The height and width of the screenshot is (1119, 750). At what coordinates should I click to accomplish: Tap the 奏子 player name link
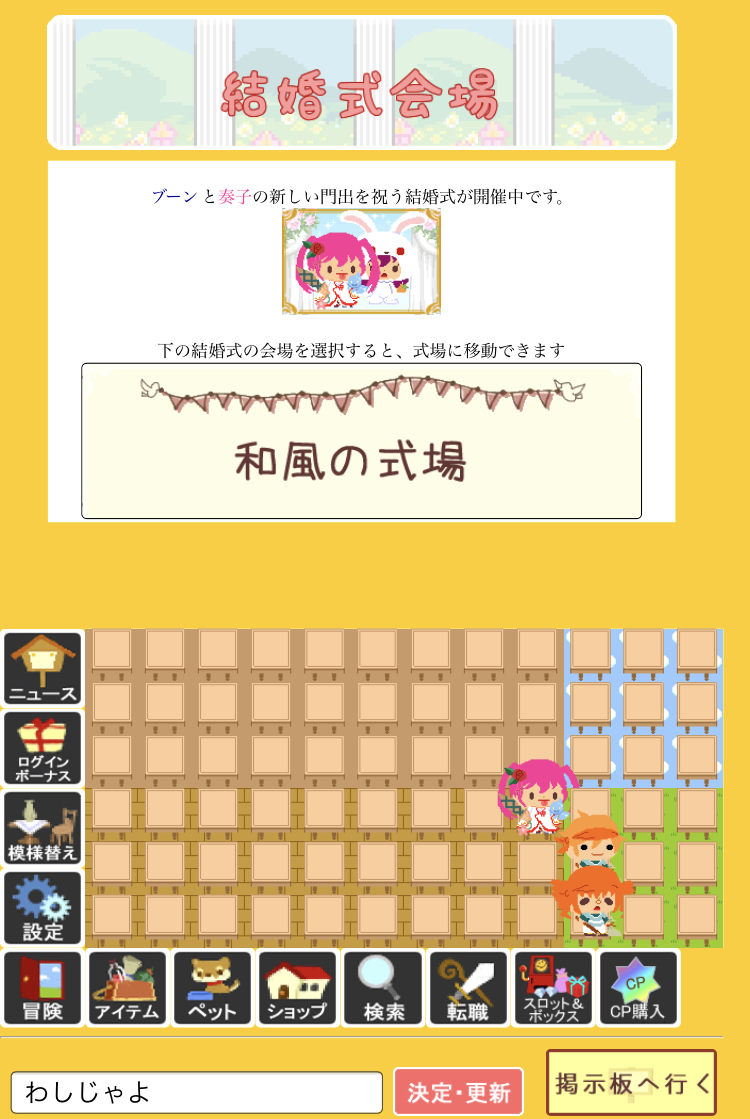click(x=235, y=197)
